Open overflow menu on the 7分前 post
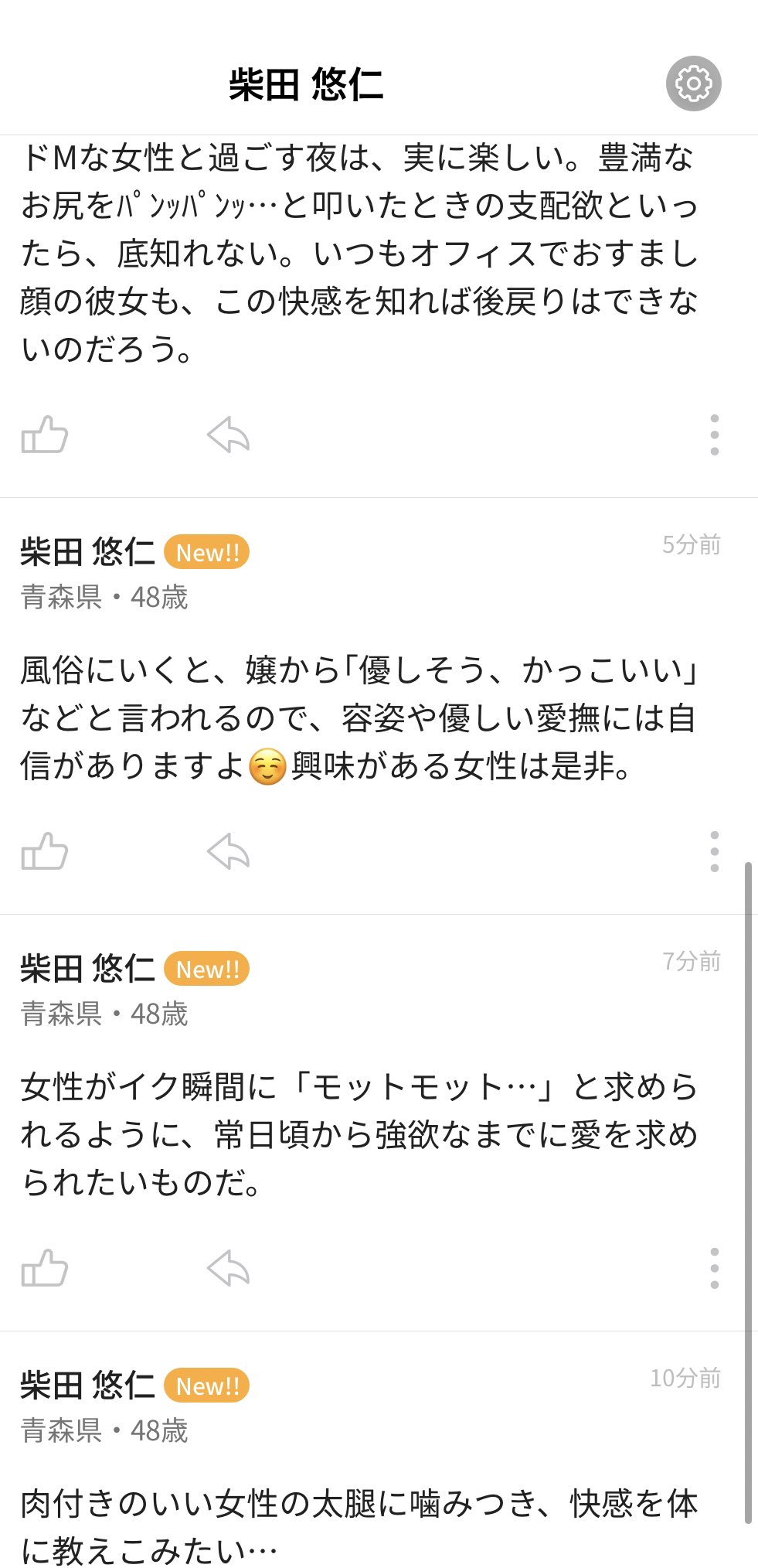 (x=715, y=1268)
